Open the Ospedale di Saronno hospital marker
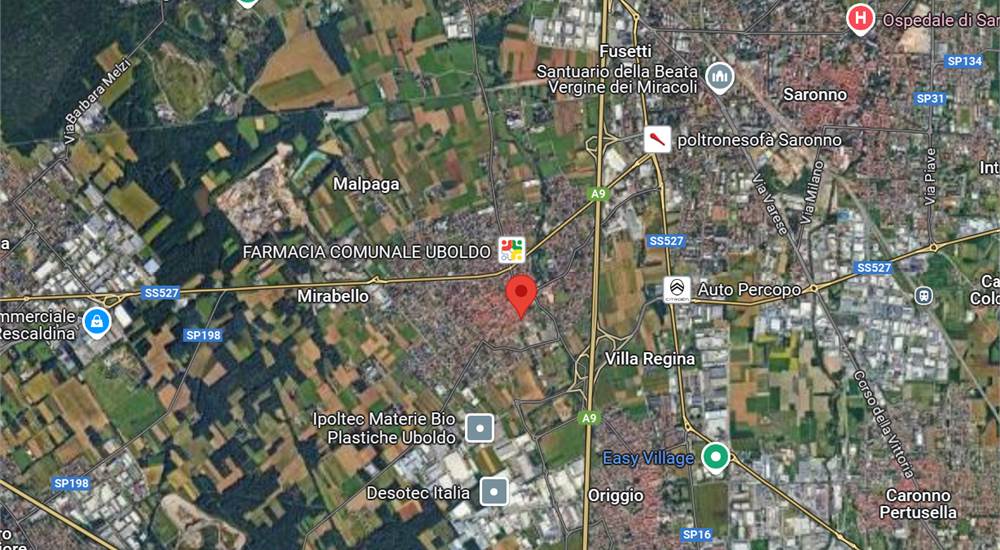The image size is (1000, 550). tap(858, 18)
